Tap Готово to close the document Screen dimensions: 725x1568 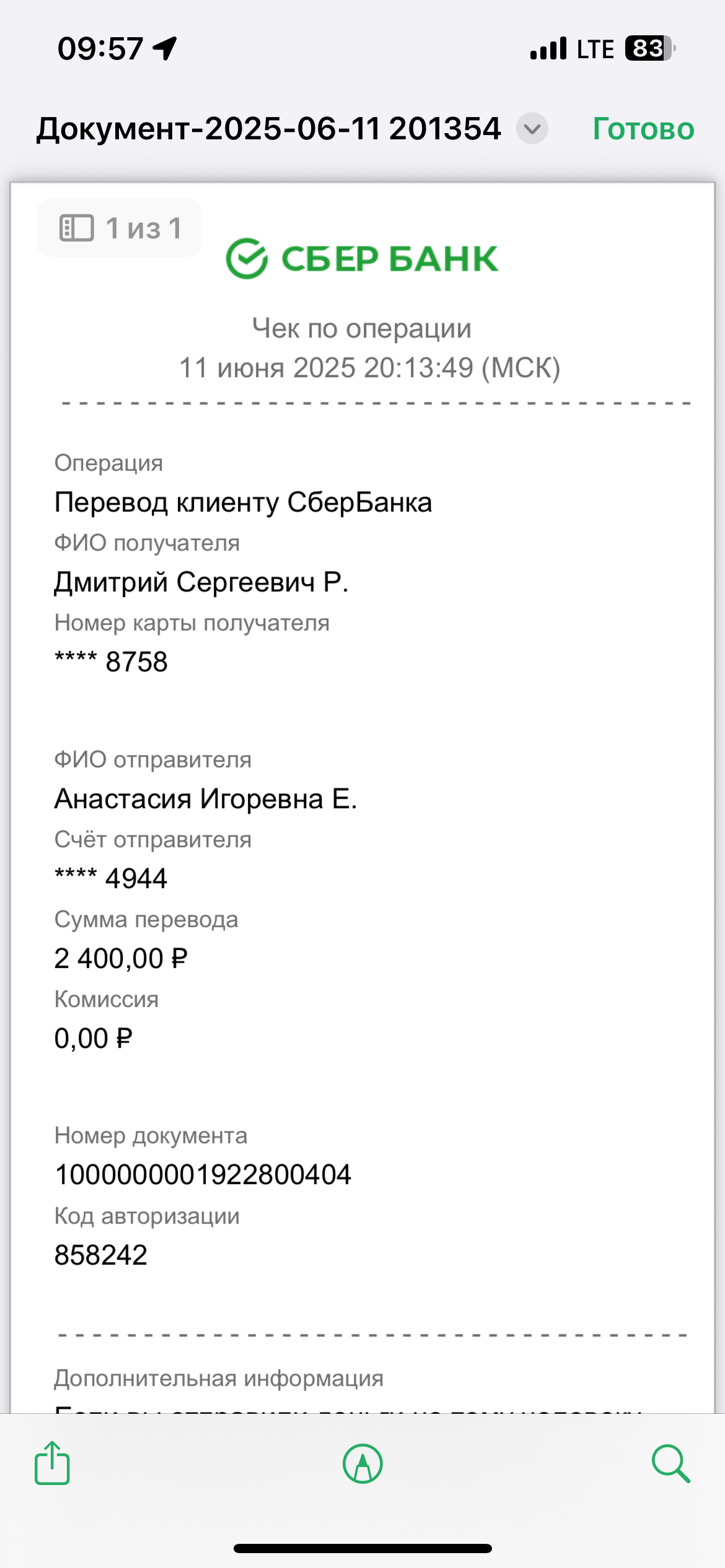pyautogui.click(x=643, y=129)
